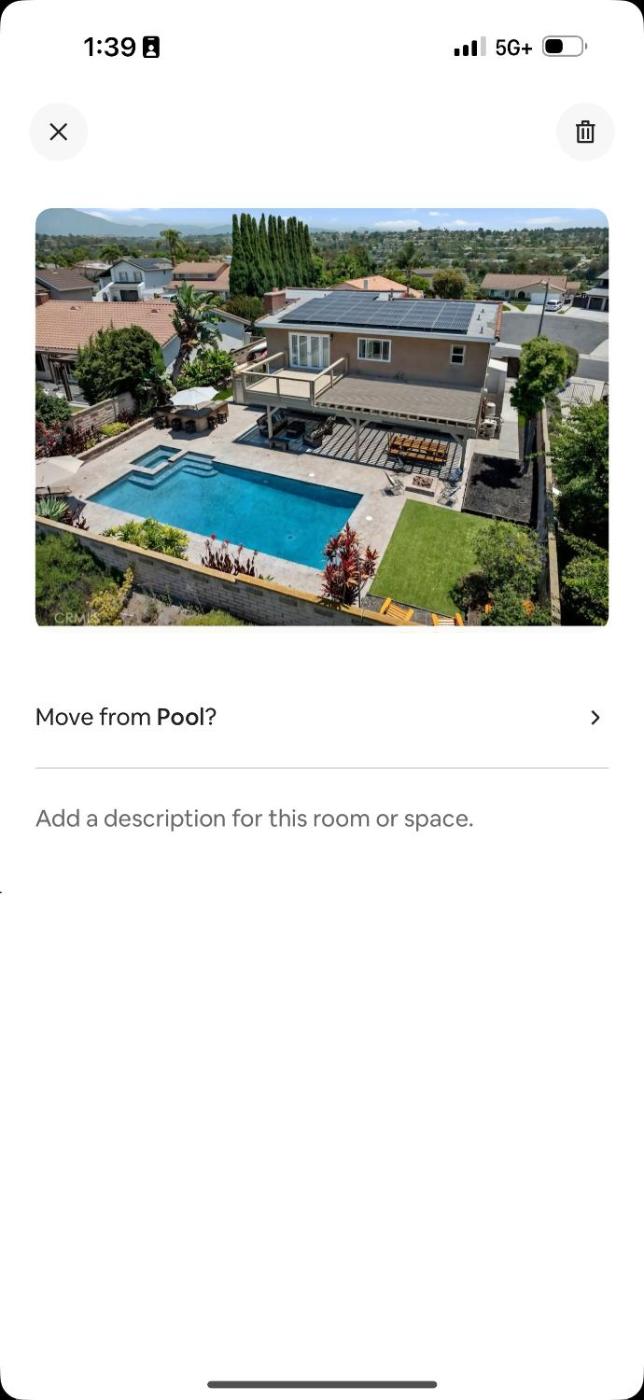
Task: Delete this photo with the trash icon
Action: point(585,132)
